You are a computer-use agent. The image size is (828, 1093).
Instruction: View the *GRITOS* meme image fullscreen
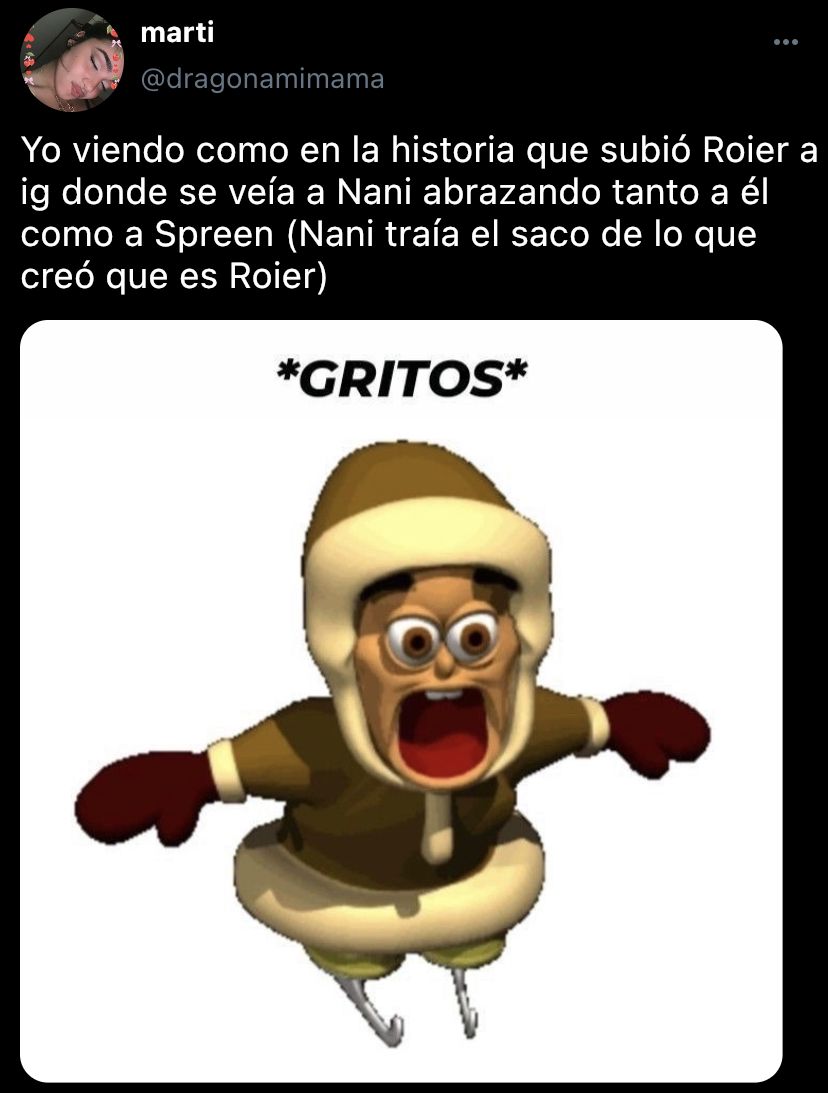point(400,700)
